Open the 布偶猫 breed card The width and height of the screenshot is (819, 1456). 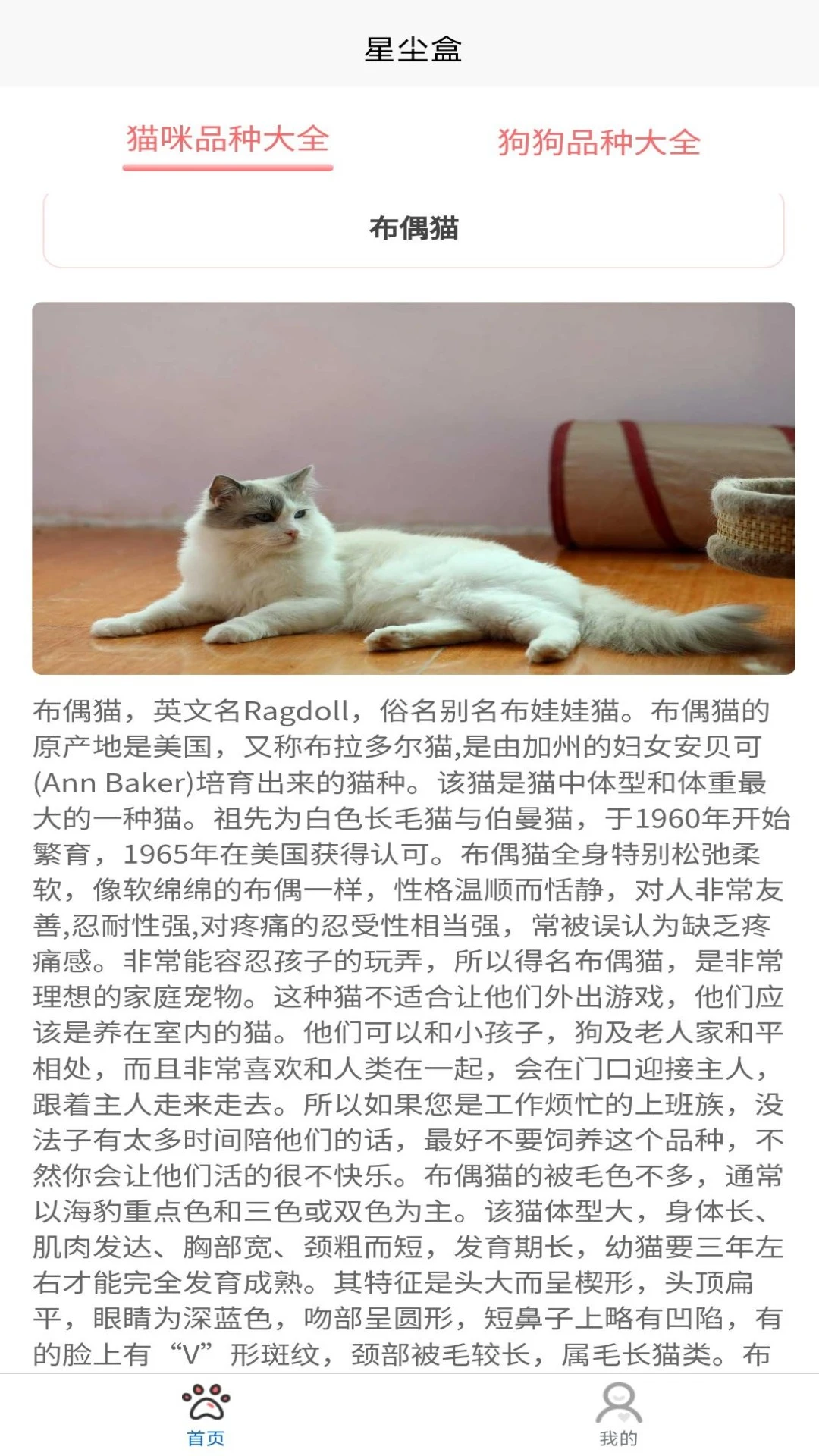point(413,228)
